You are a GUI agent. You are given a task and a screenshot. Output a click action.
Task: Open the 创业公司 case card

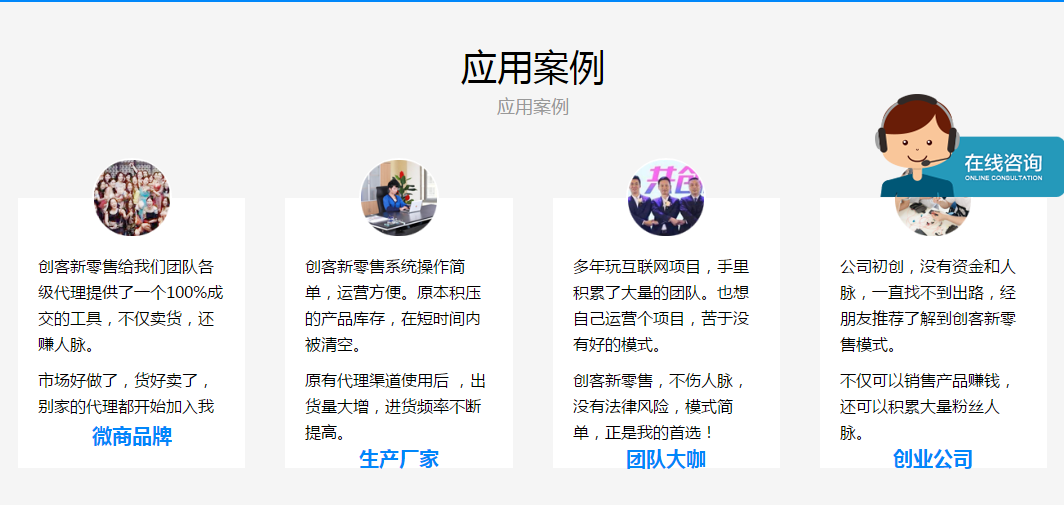932,459
